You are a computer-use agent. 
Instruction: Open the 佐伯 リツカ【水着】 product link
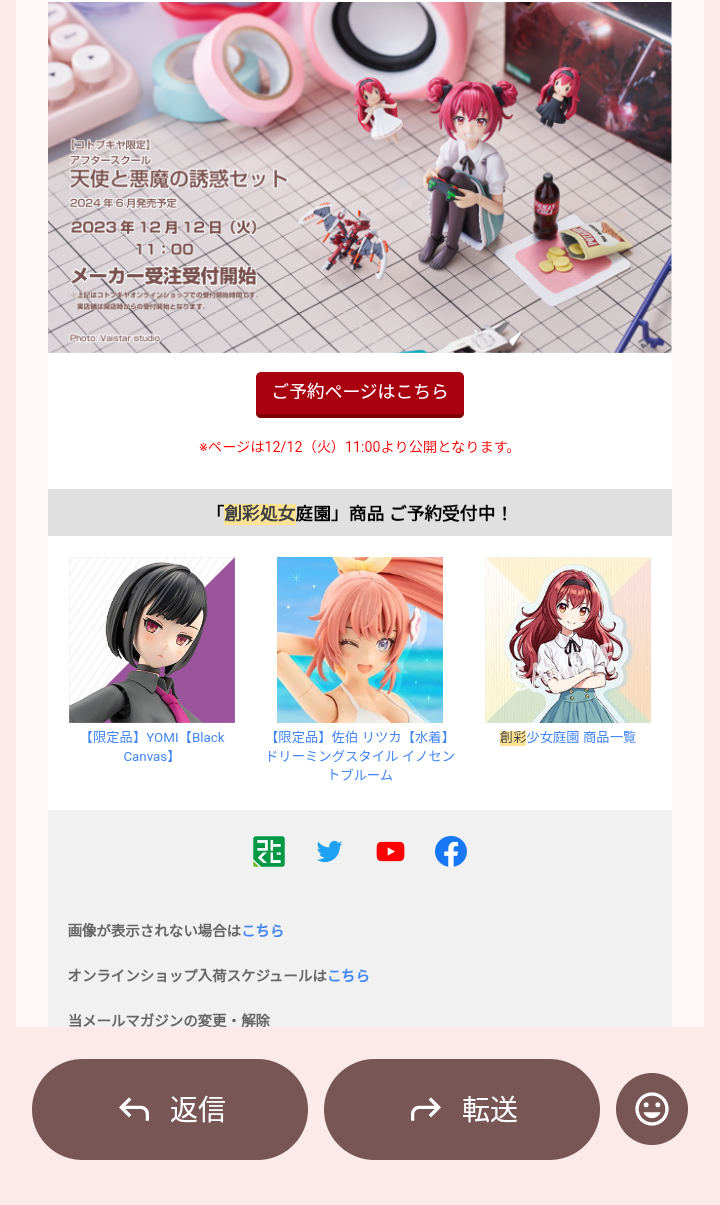click(x=360, y=756)
